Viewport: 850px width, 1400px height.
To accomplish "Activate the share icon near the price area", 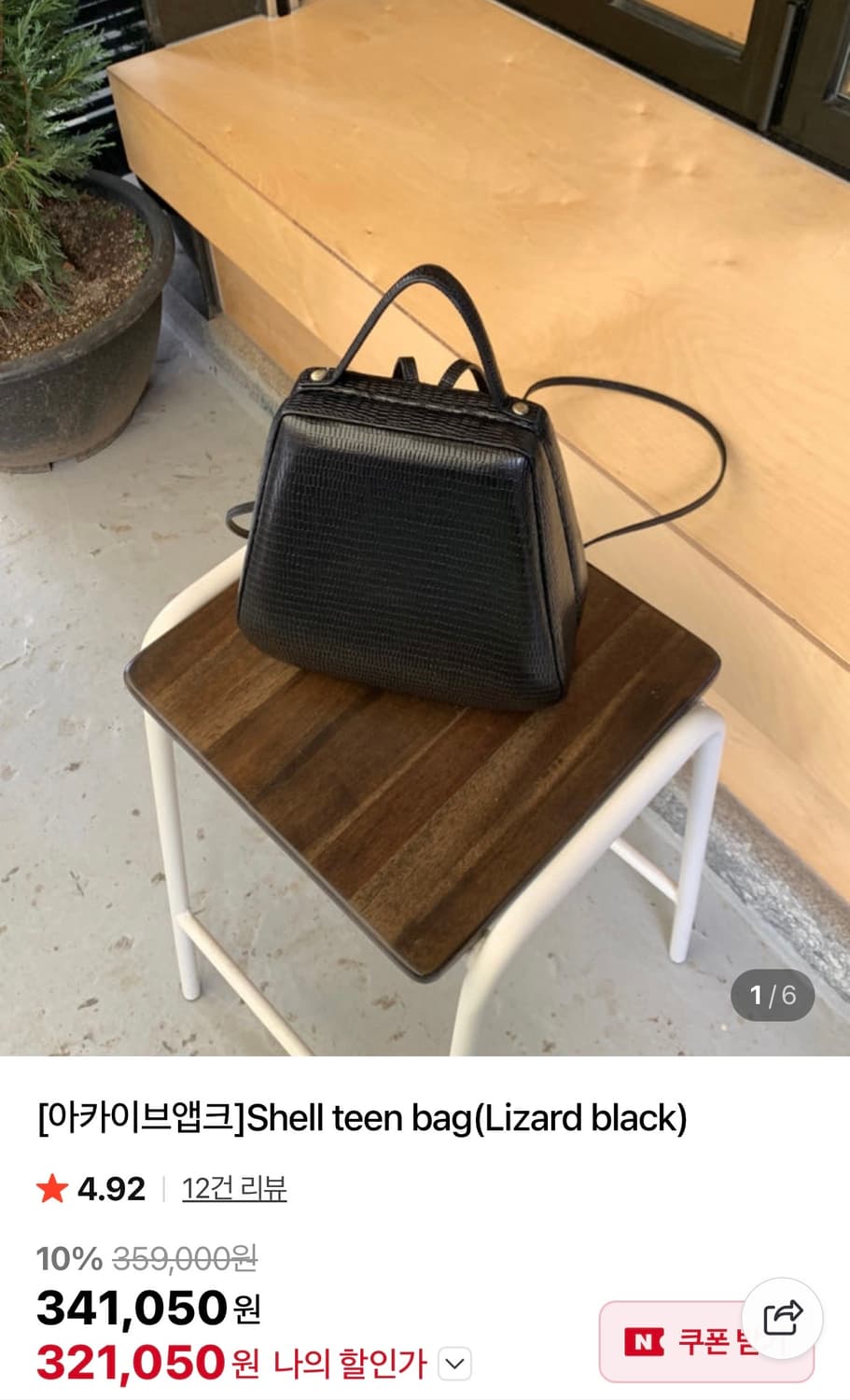I will tap(782, 1315).
